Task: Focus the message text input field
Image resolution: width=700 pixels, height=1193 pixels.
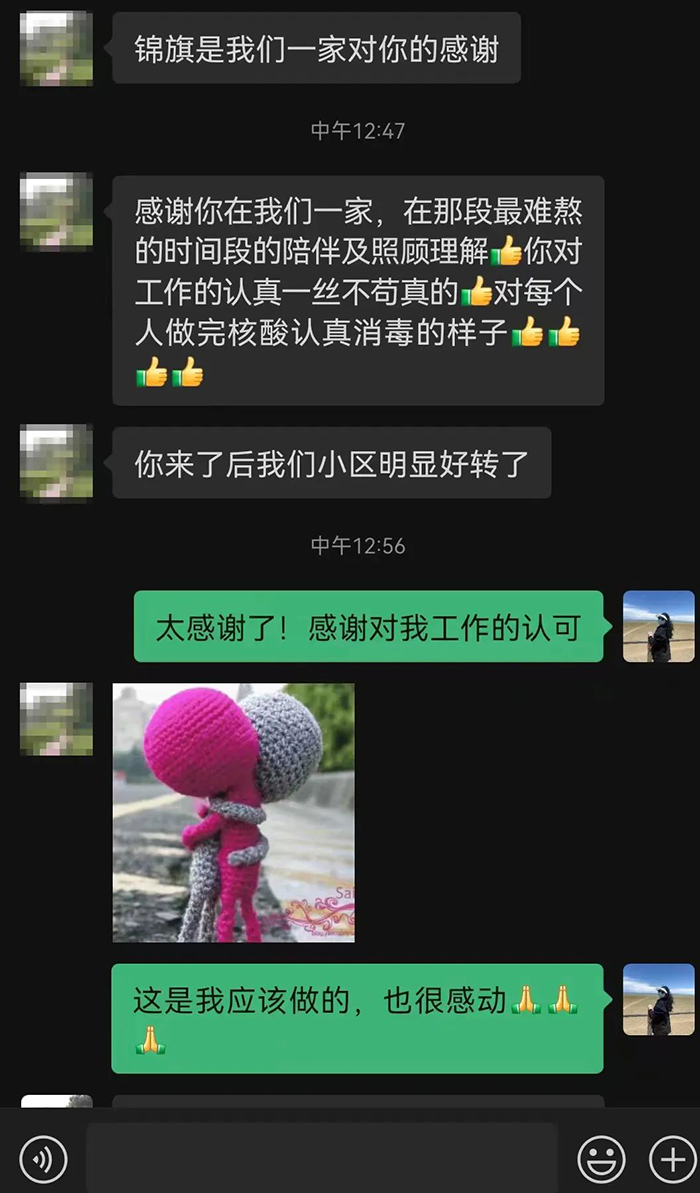Action: (x=320, y=1159)
